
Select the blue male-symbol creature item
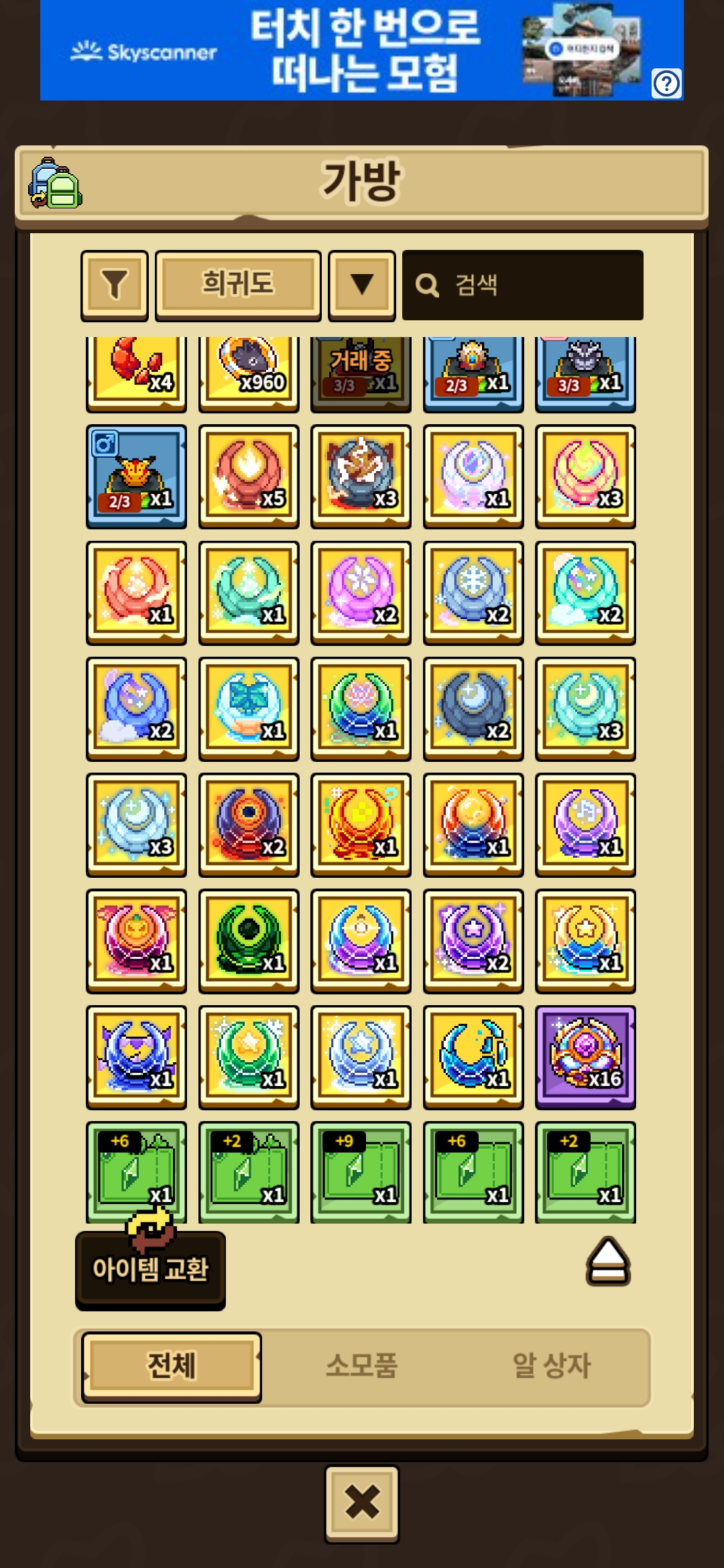click(x=136, y=476)
